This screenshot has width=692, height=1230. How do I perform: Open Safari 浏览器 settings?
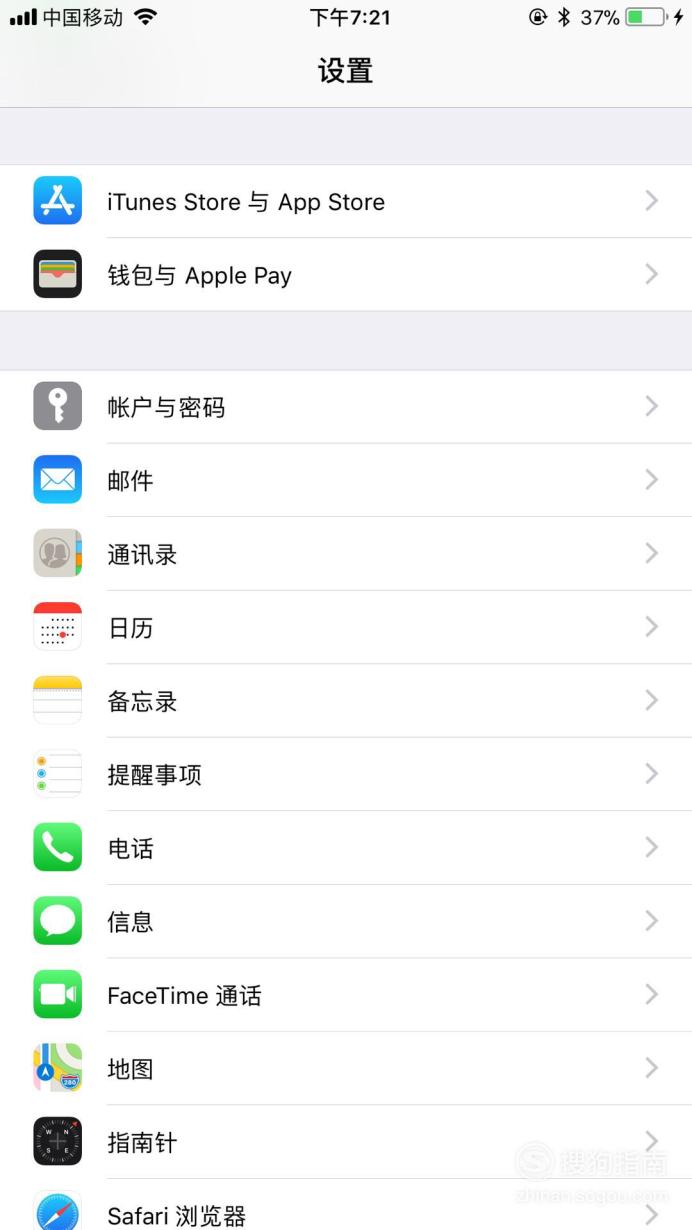(x=346, y=1204)
